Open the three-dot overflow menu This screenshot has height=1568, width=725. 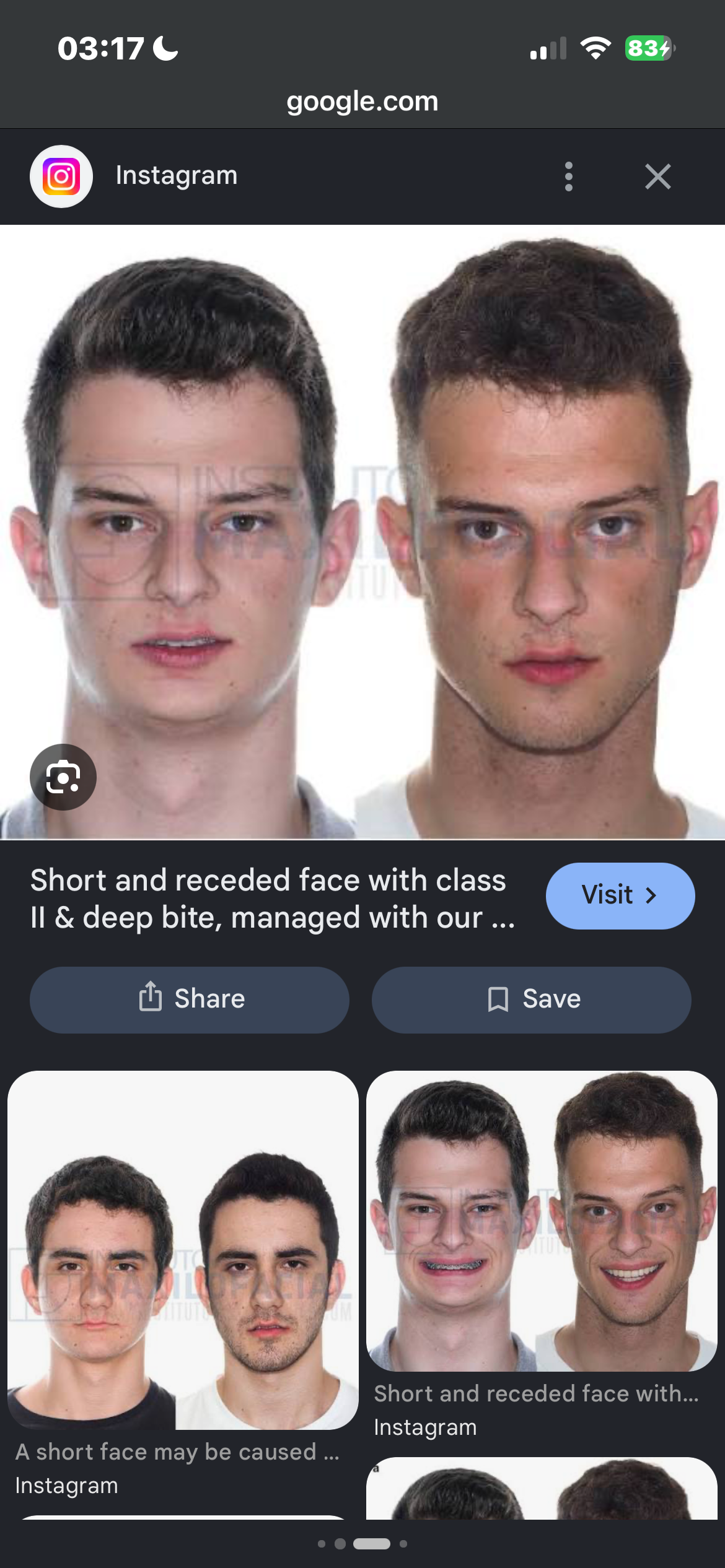568,176
